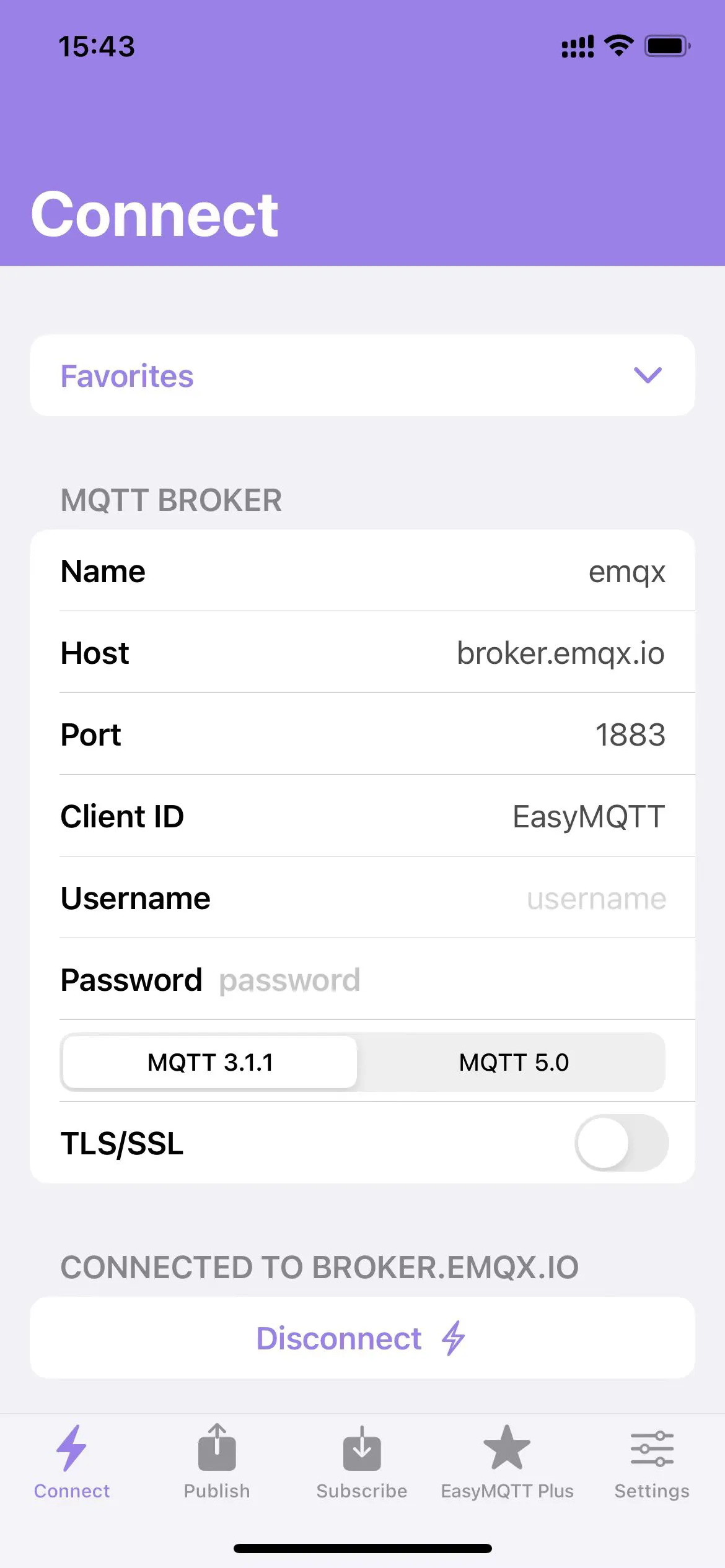725x1568 pixels.
Task: Switch protocol to MQTT 5.0
Action: tap(513, 1063)
